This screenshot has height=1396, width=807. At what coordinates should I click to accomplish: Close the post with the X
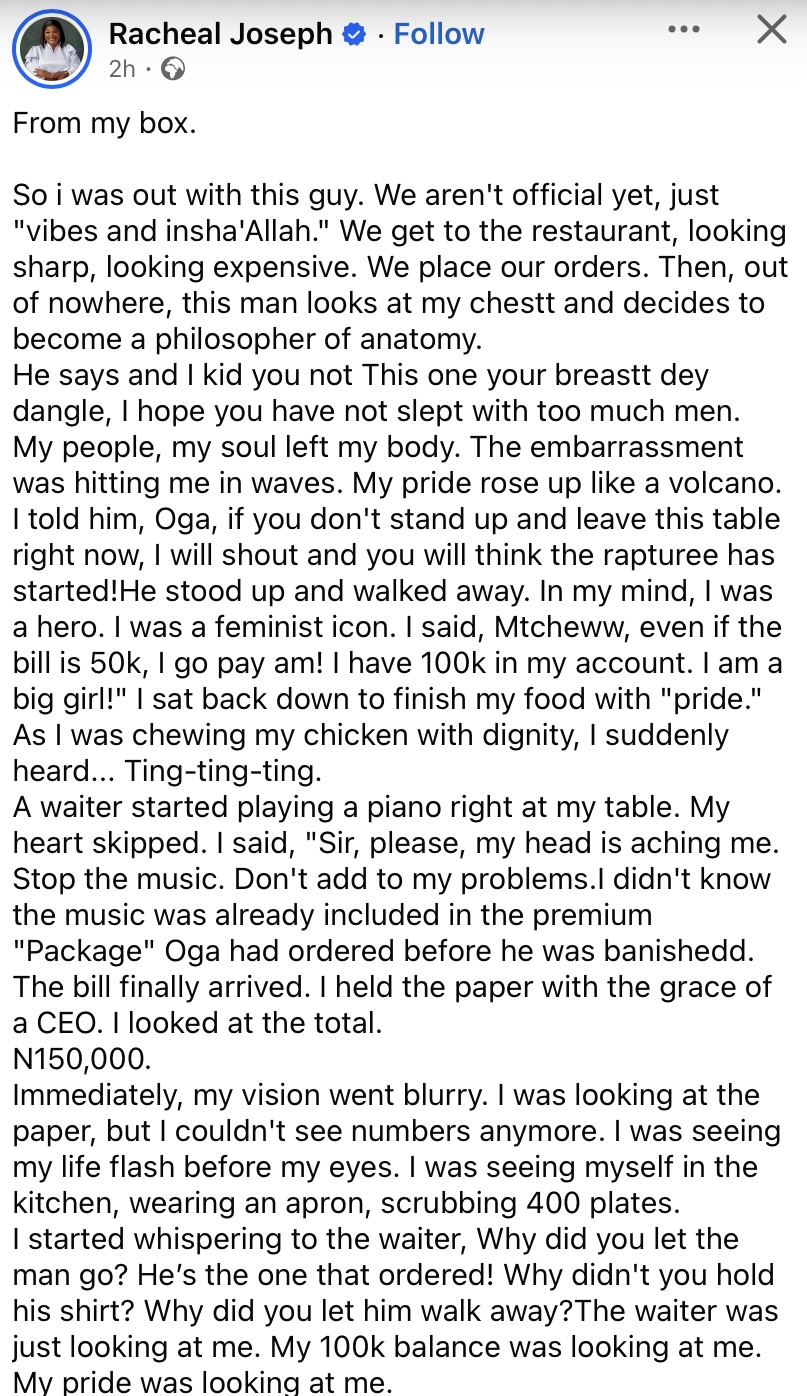click(771, 30)
